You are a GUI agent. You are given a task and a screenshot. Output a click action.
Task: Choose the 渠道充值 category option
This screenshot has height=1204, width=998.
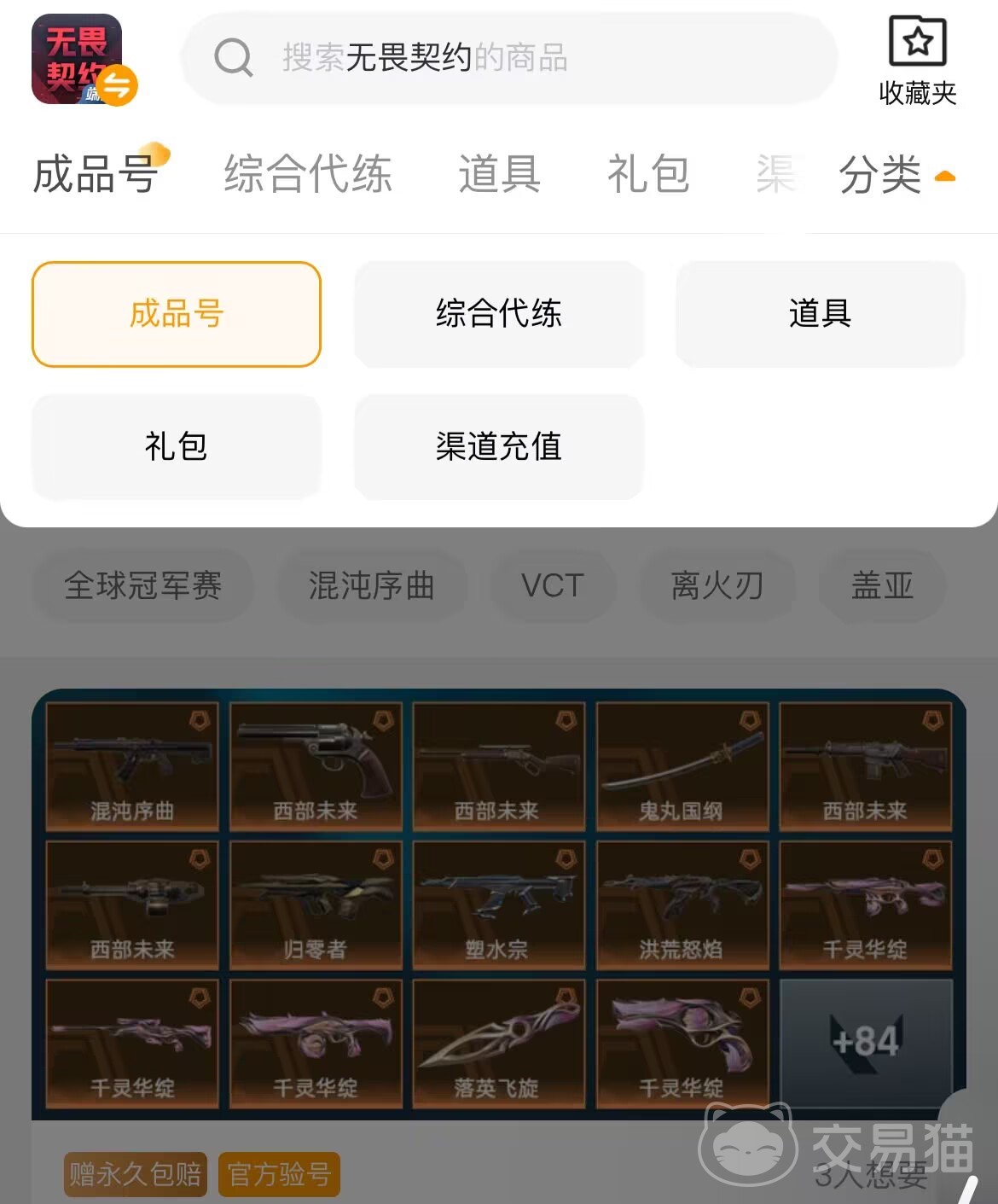click(498, 446)
